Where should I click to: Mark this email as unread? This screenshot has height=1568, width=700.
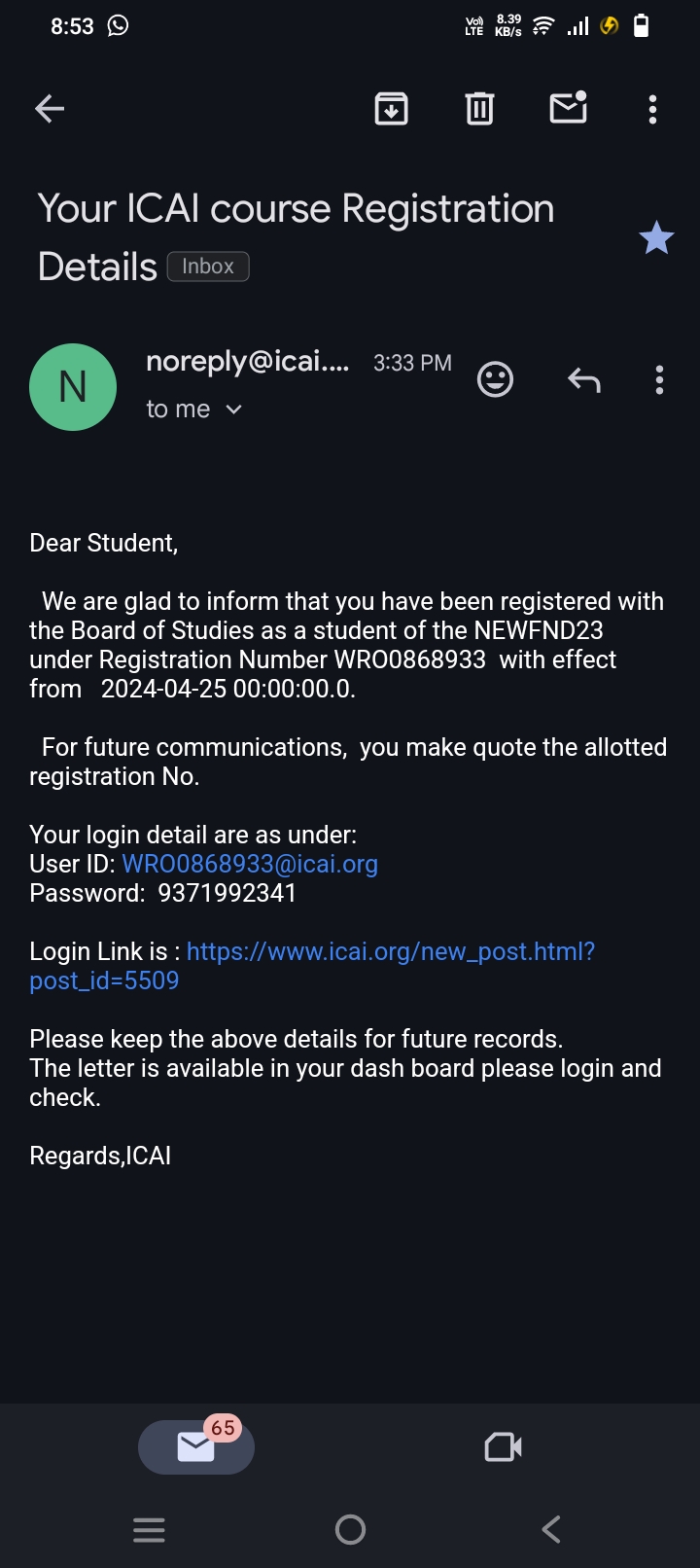568,108
